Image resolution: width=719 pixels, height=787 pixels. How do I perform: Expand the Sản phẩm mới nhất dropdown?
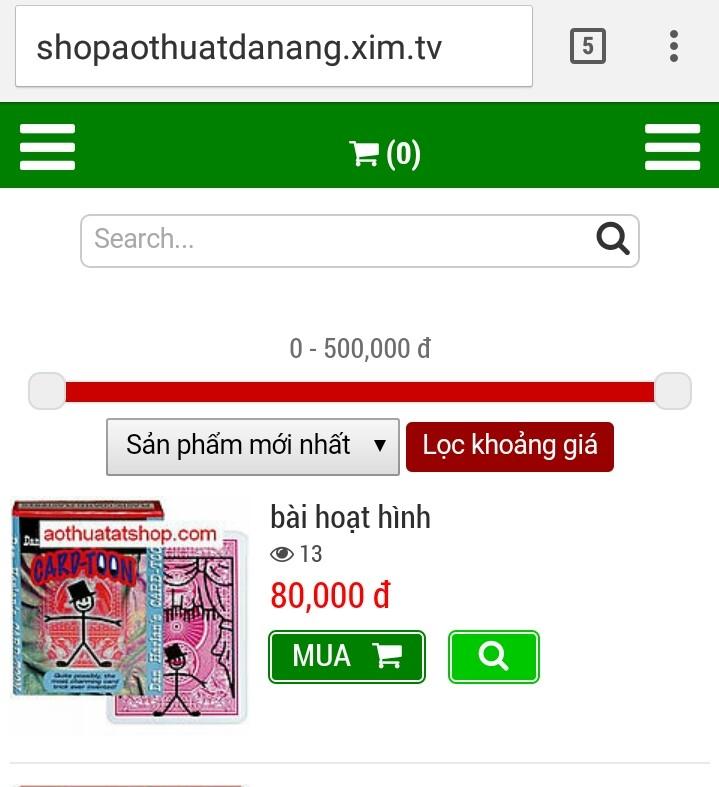coord(252,446)
